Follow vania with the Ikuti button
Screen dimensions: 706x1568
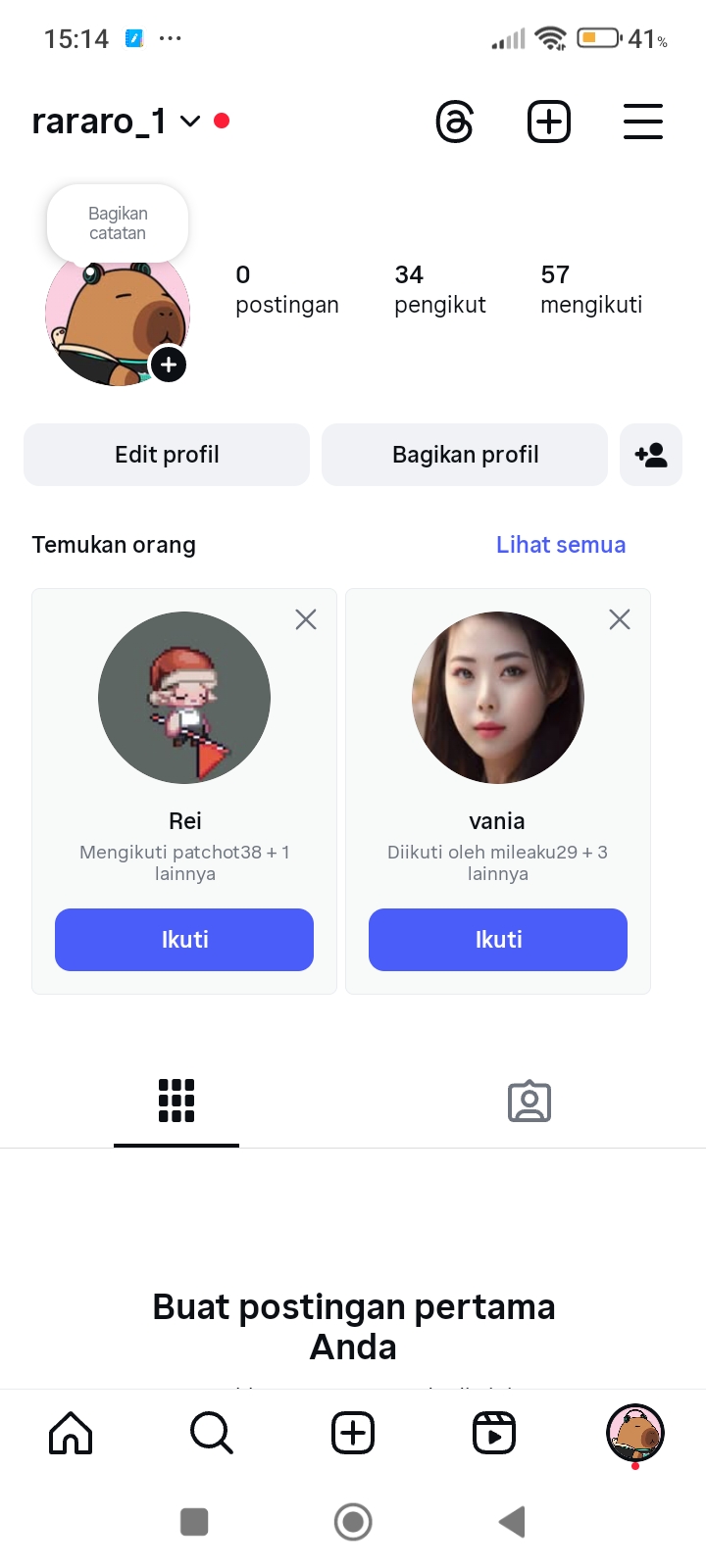(498, 940)
